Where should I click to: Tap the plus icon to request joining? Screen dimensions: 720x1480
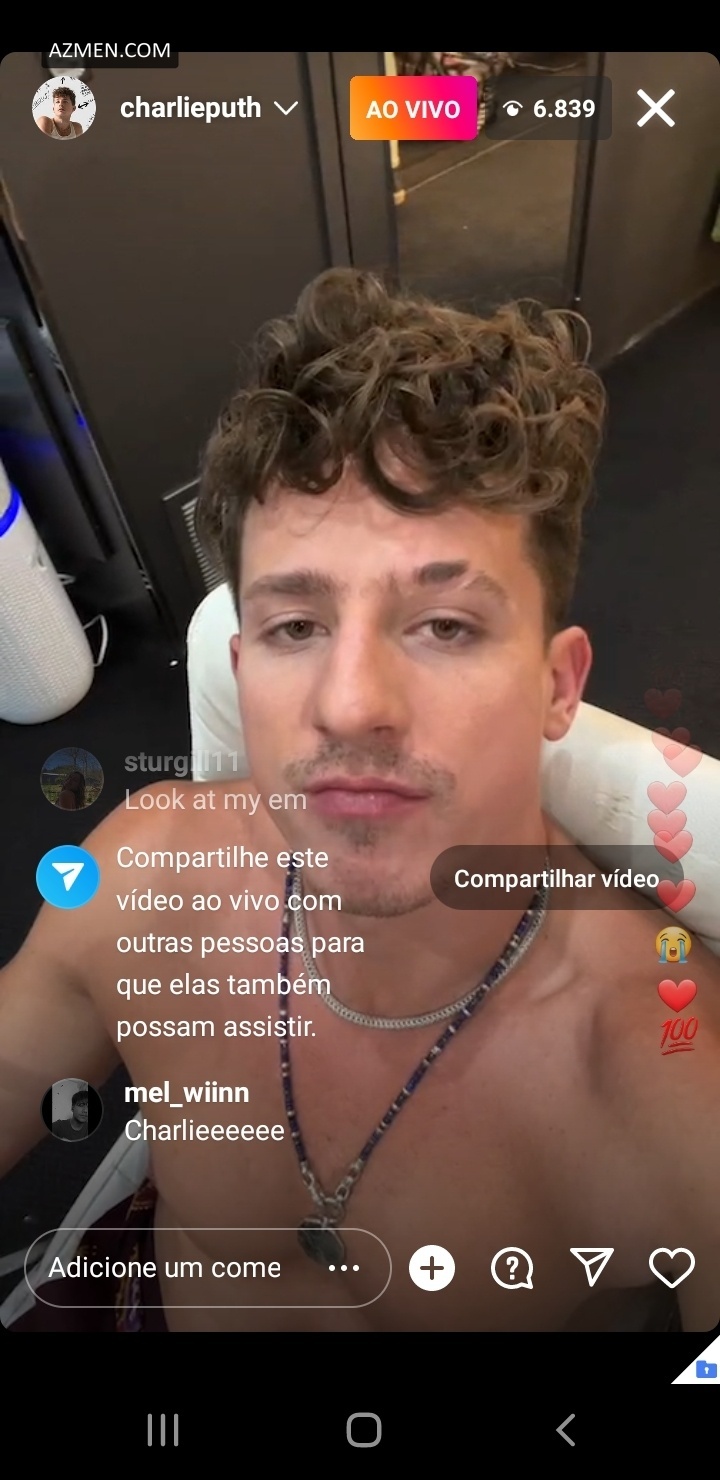(432, 1268)
